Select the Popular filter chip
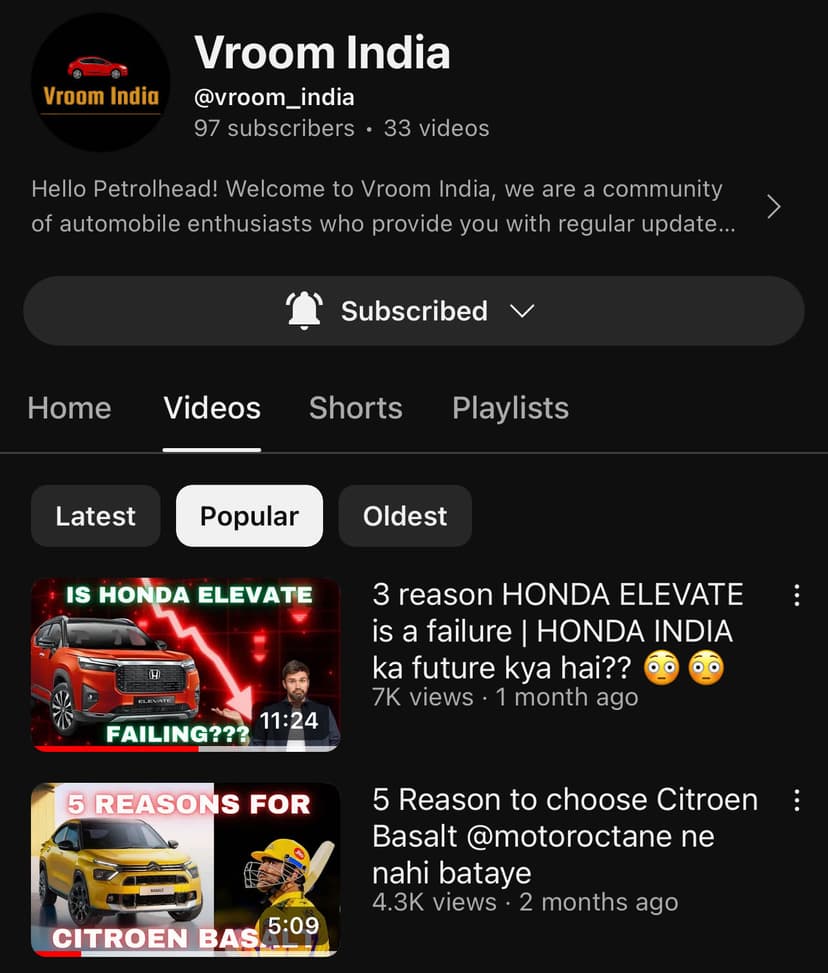 [x=249, y=516]
